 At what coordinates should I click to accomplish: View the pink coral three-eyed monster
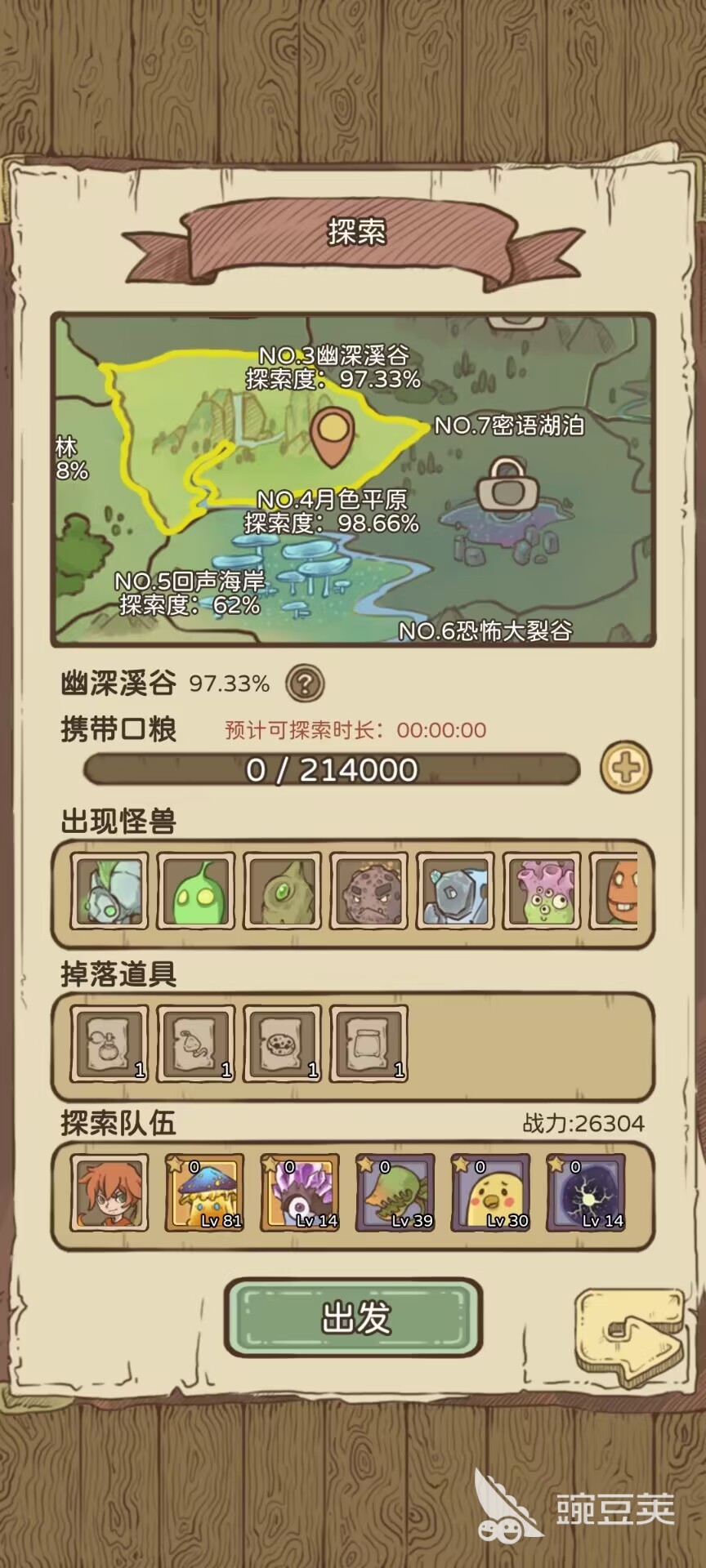pyautogui.click(x=542, y=891)
